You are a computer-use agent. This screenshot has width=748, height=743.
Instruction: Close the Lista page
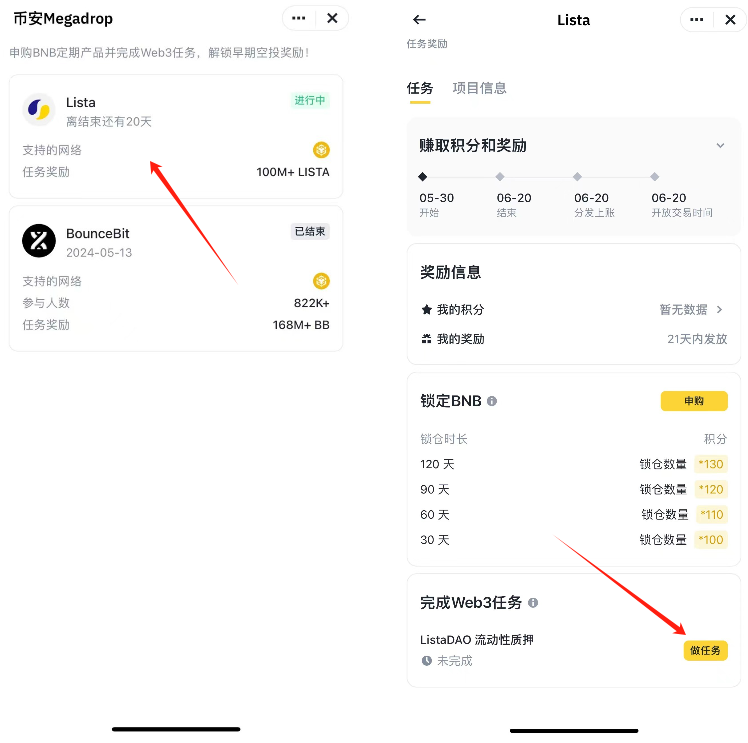729,20
